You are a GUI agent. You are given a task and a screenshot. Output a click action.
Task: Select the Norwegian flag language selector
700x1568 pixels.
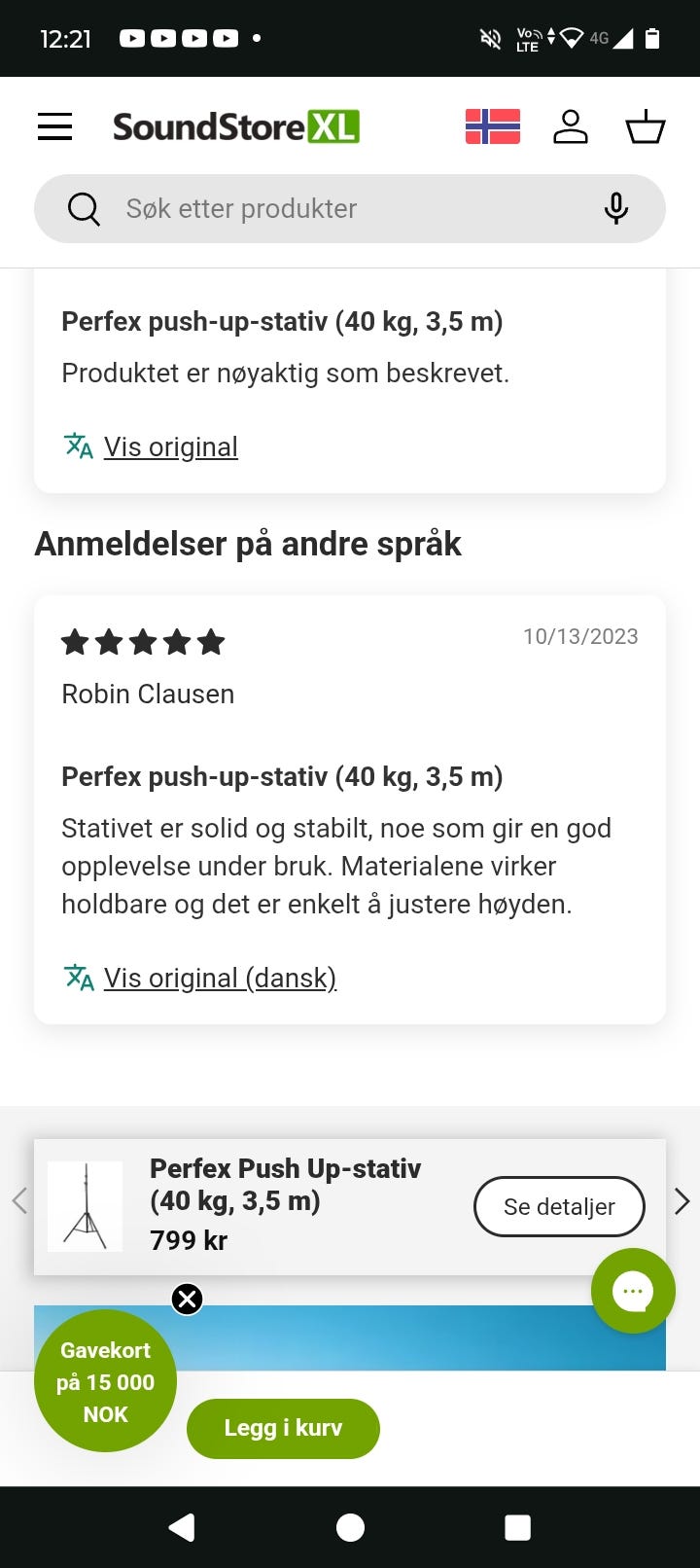pyautogui.click(x=492, y=125)
